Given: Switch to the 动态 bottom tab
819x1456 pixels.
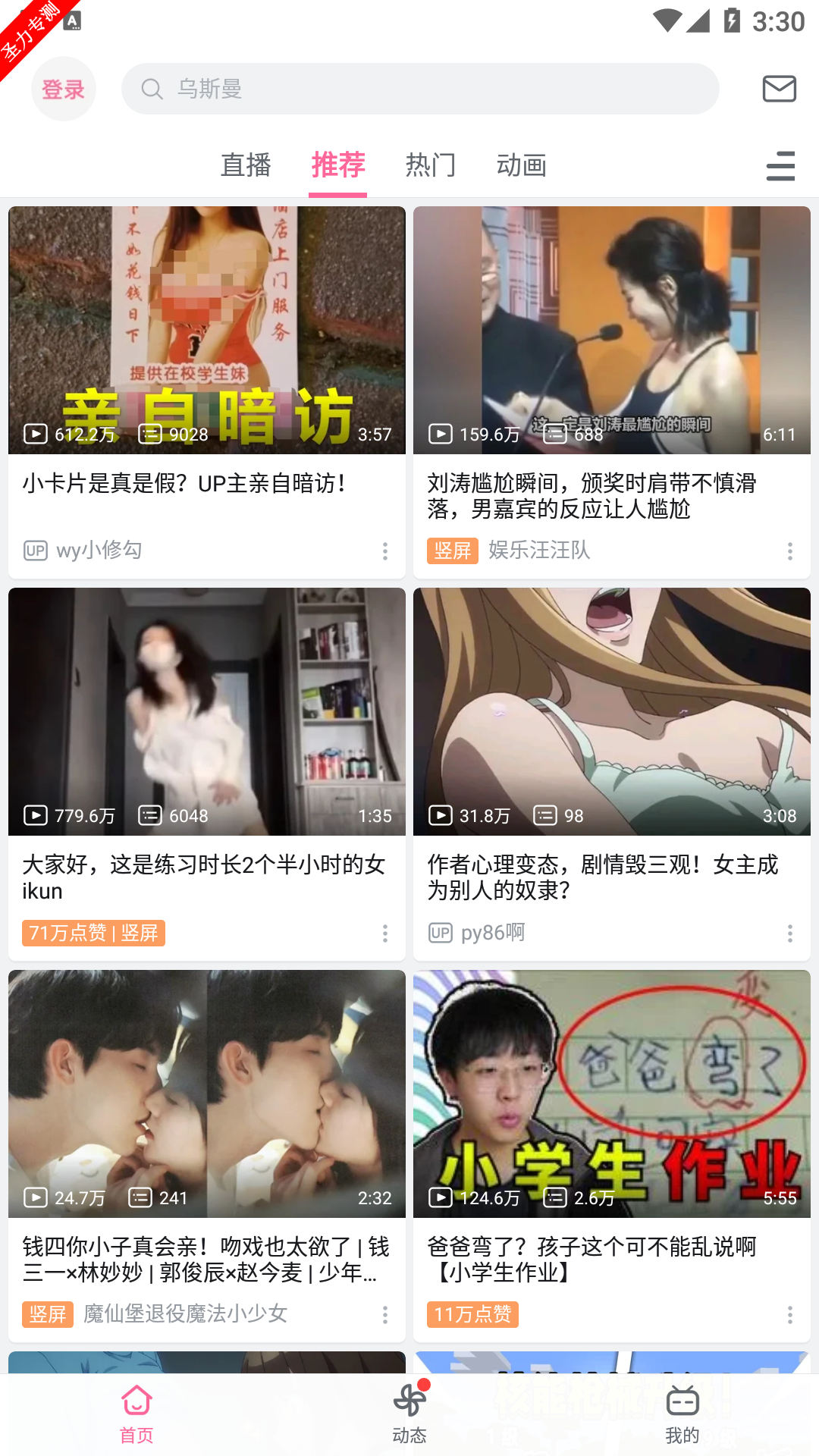Looking at the screenshot, I should tap(409, 1414).
